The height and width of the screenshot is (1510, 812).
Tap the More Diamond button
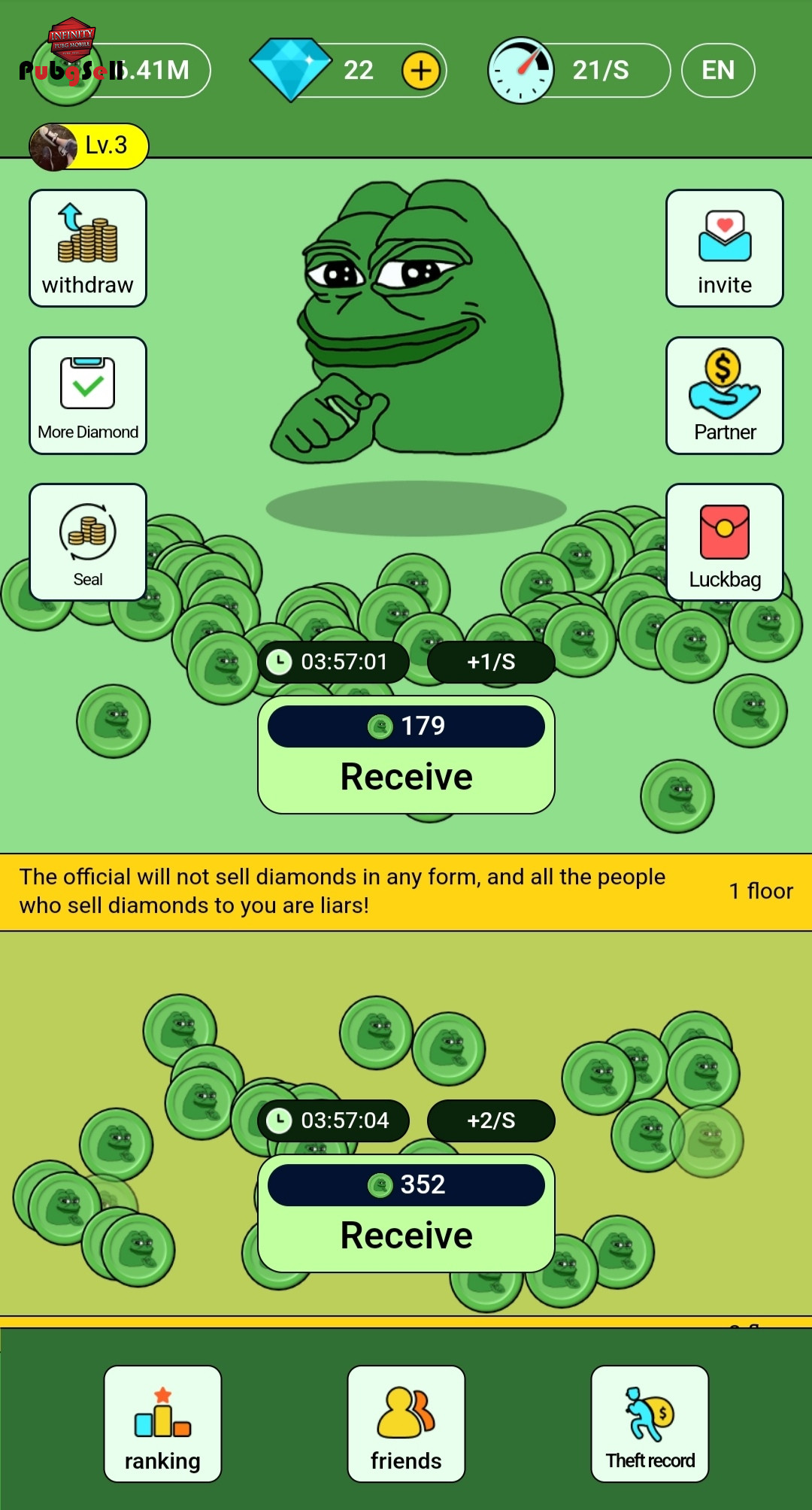point(88,396)
